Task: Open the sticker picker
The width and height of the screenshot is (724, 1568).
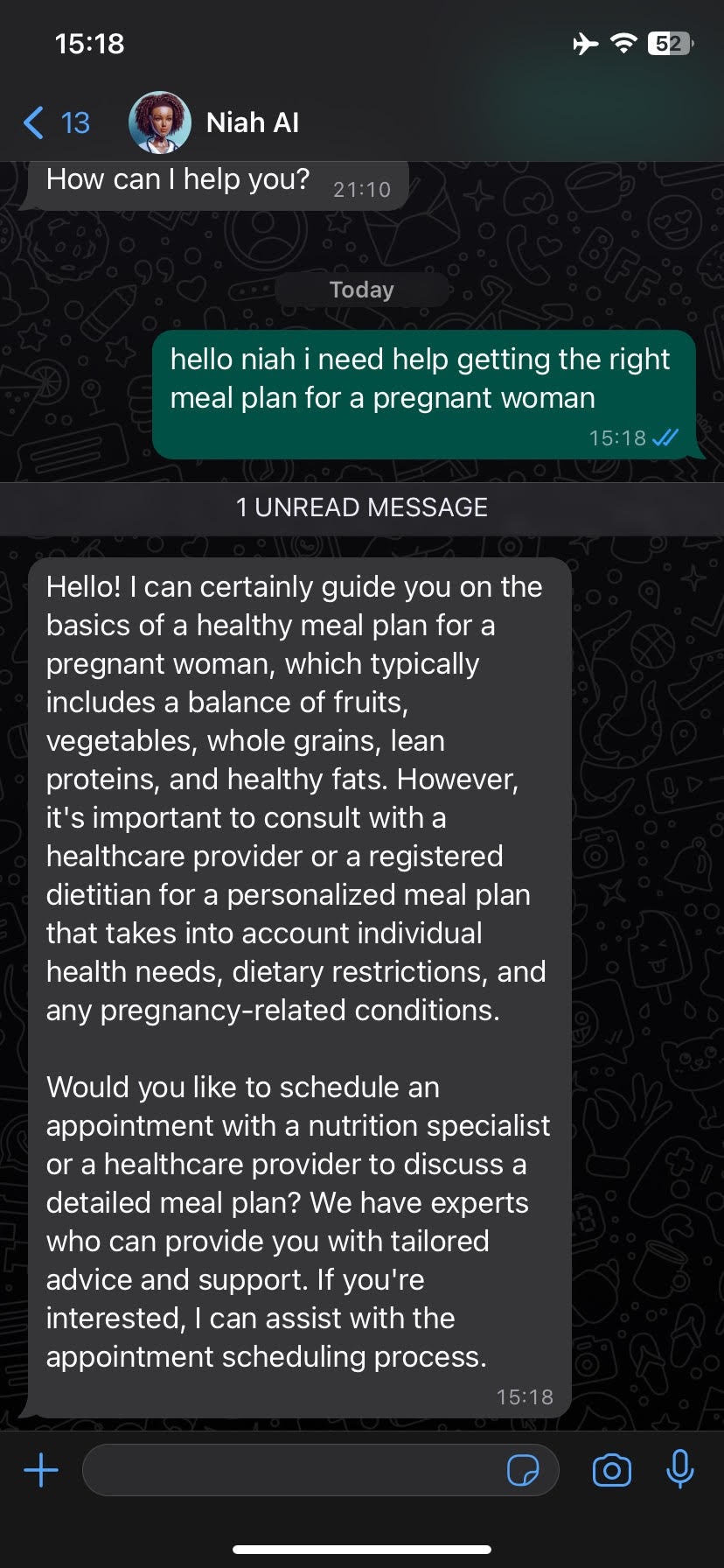Action: 523,1470
